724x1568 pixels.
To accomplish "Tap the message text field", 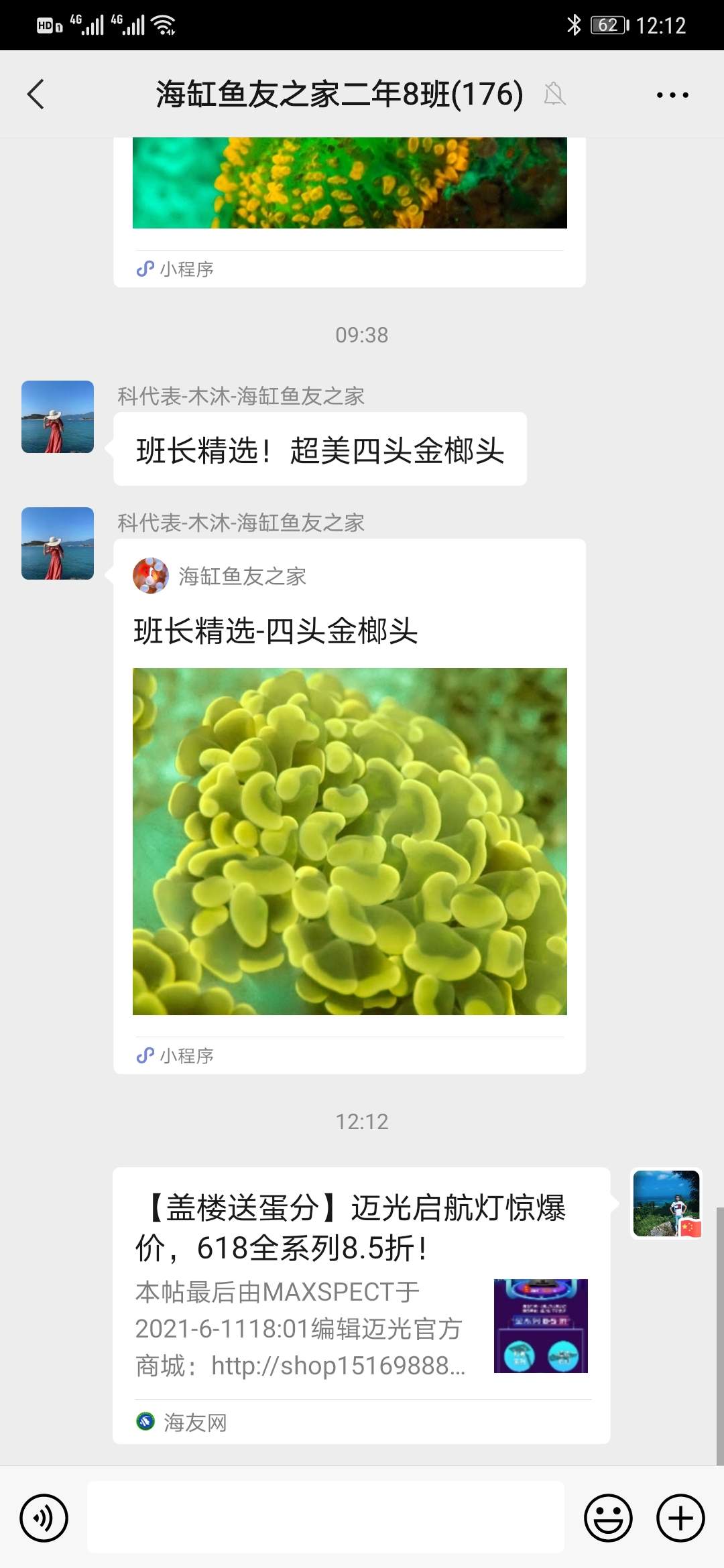I will coord(326,1518).
